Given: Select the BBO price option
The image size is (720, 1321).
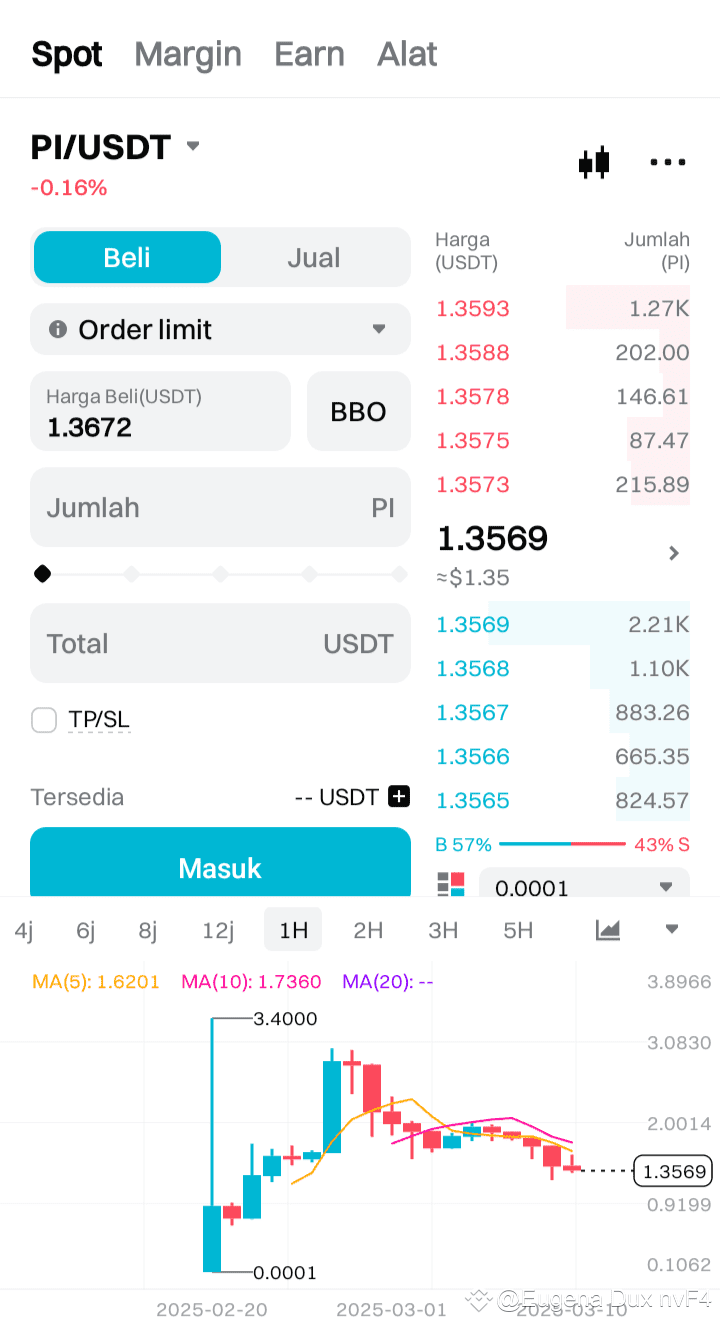Looking at the screenshot, I should point(358,410).
